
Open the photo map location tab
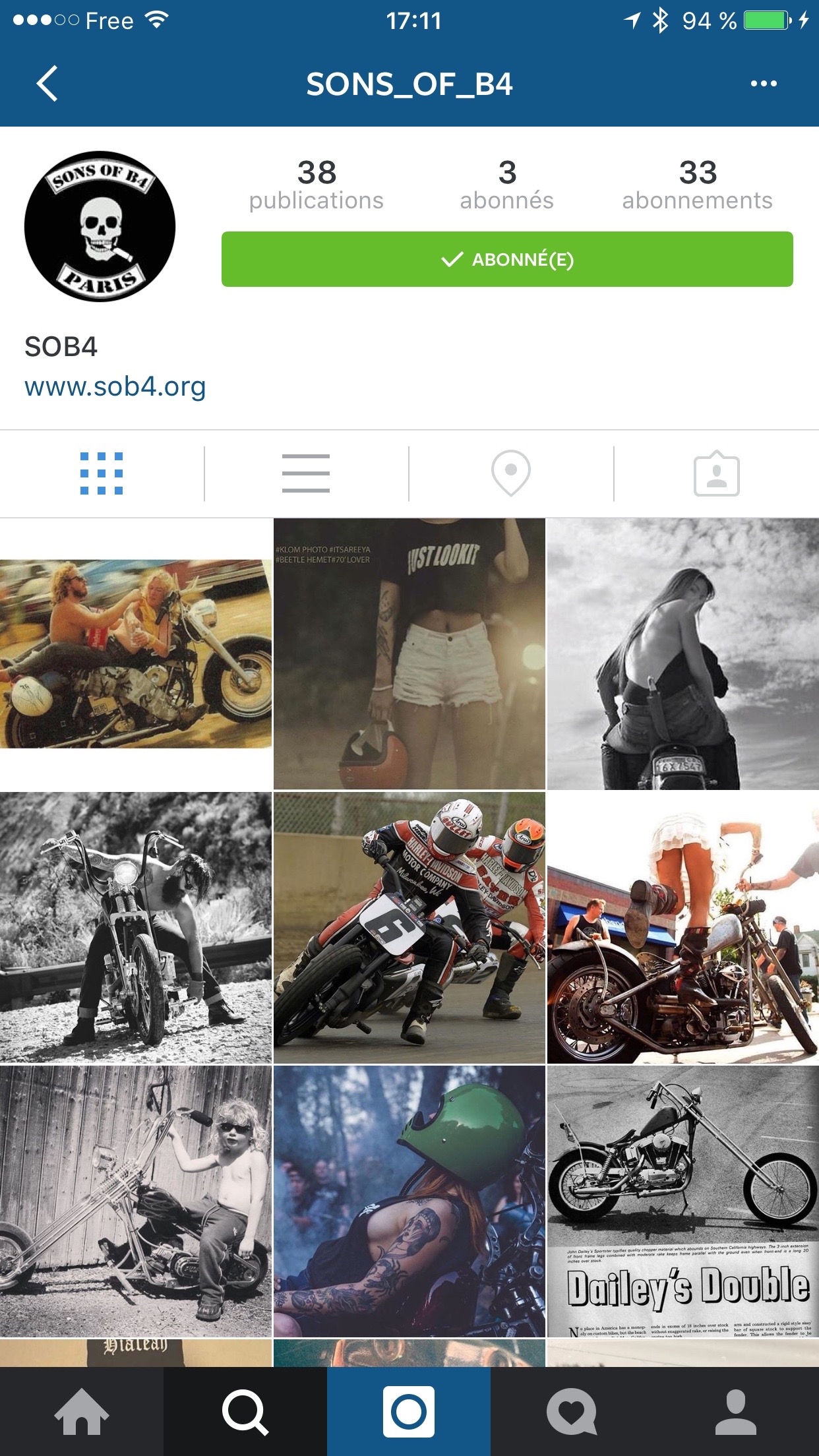click(510, 473)
